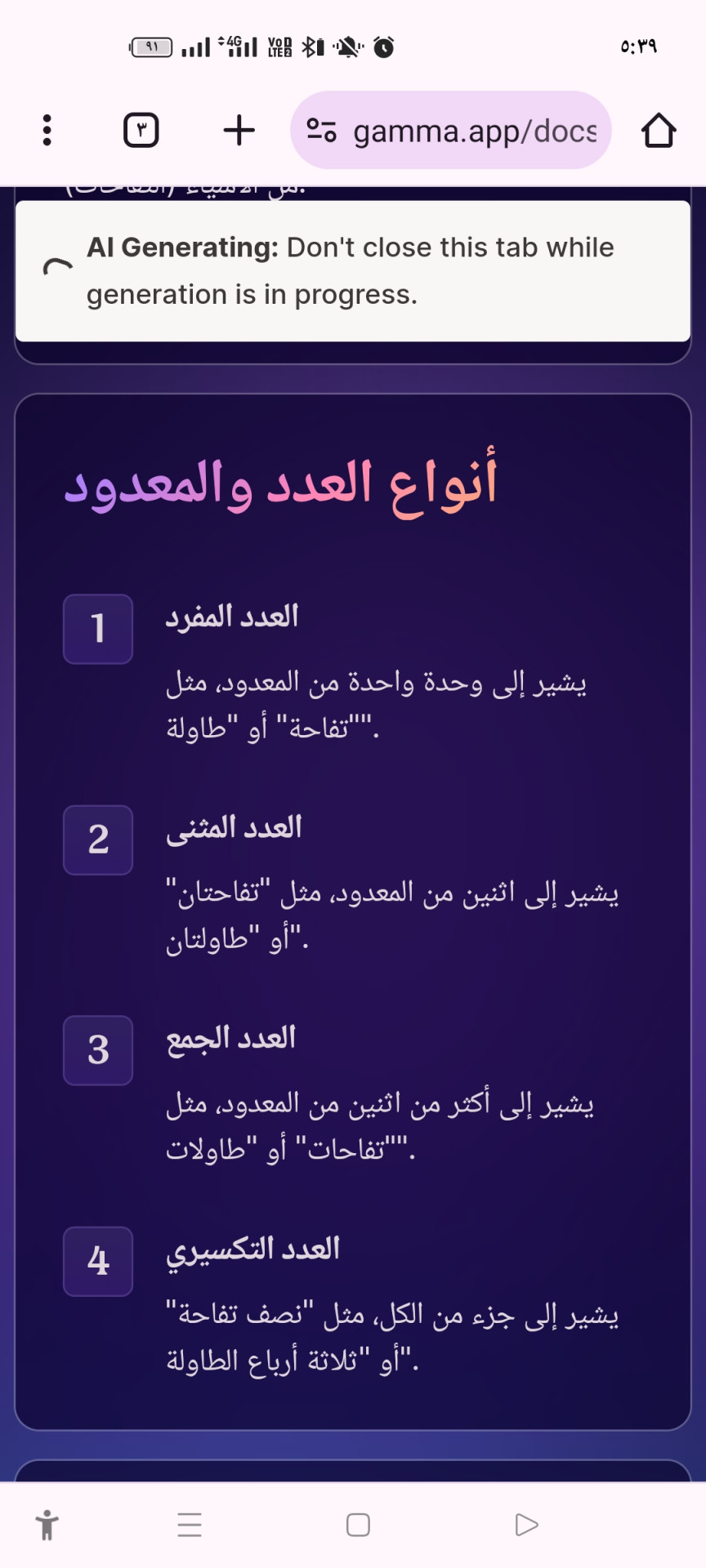Open the recent apps menu
The width and height of the screenshot is (706, 1568).
(x=190, y=1525)
